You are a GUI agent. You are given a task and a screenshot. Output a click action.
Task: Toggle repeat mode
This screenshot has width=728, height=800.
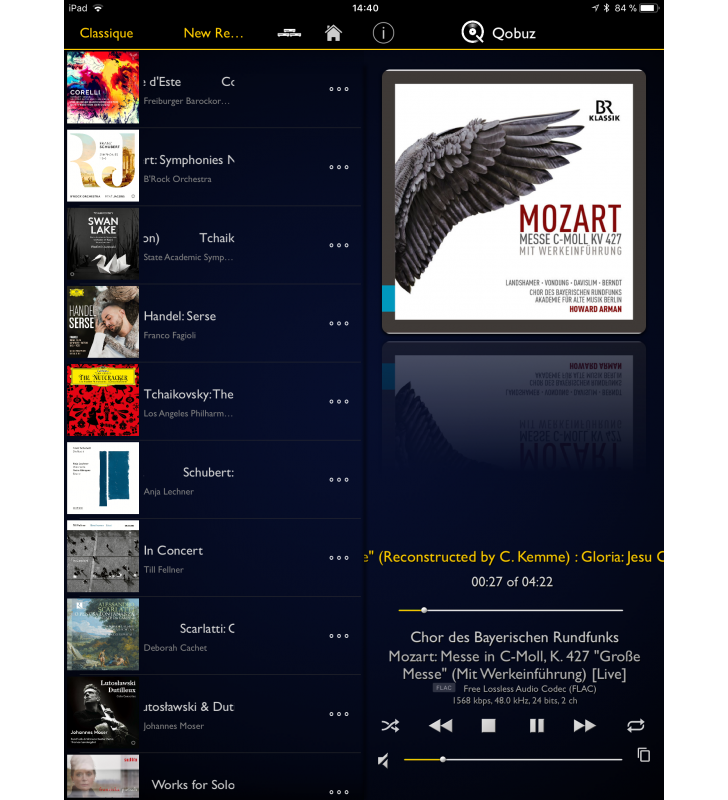pos(636,726)
